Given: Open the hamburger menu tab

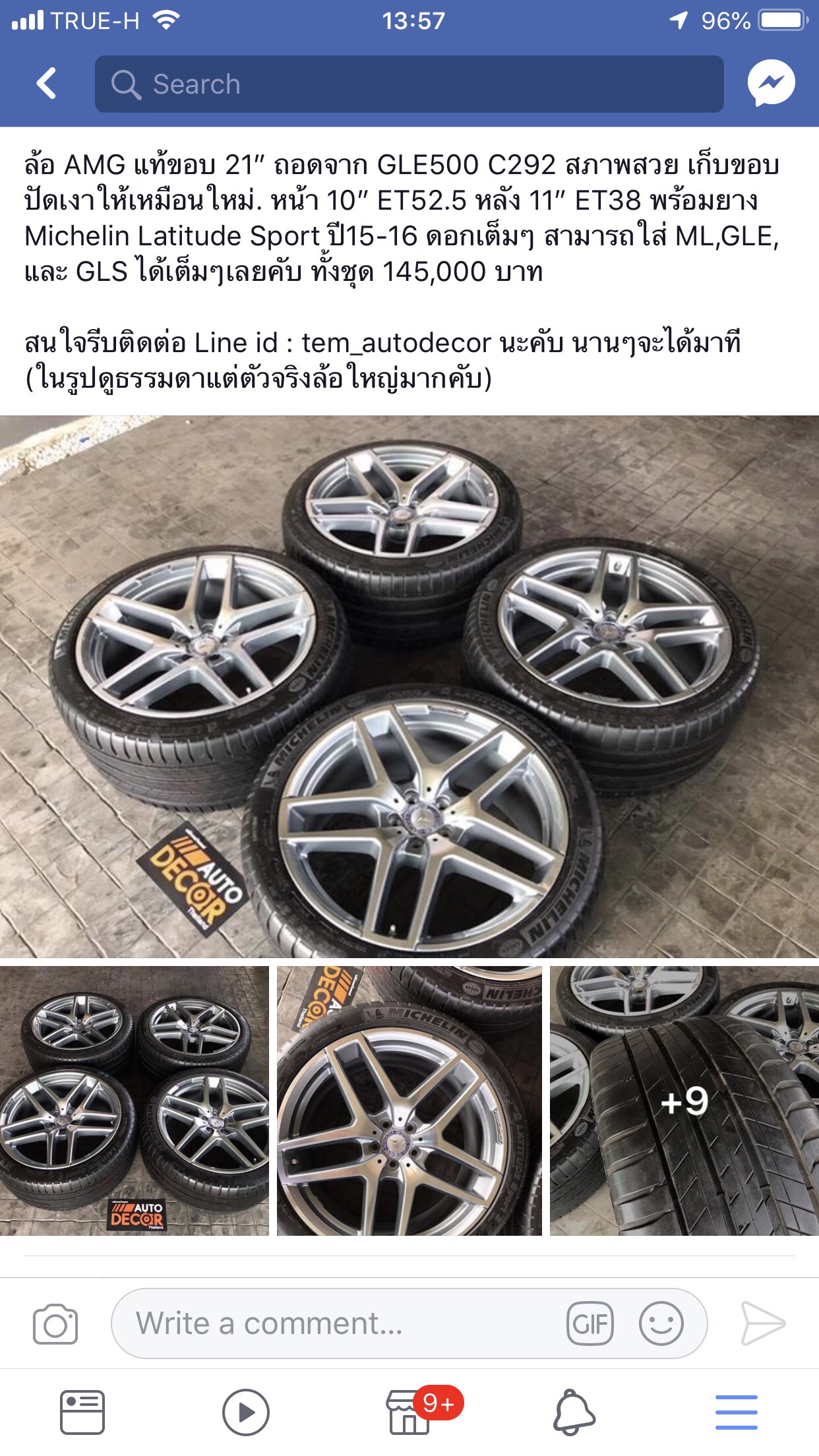Looking at the screenshot, I should [737, 1412].
